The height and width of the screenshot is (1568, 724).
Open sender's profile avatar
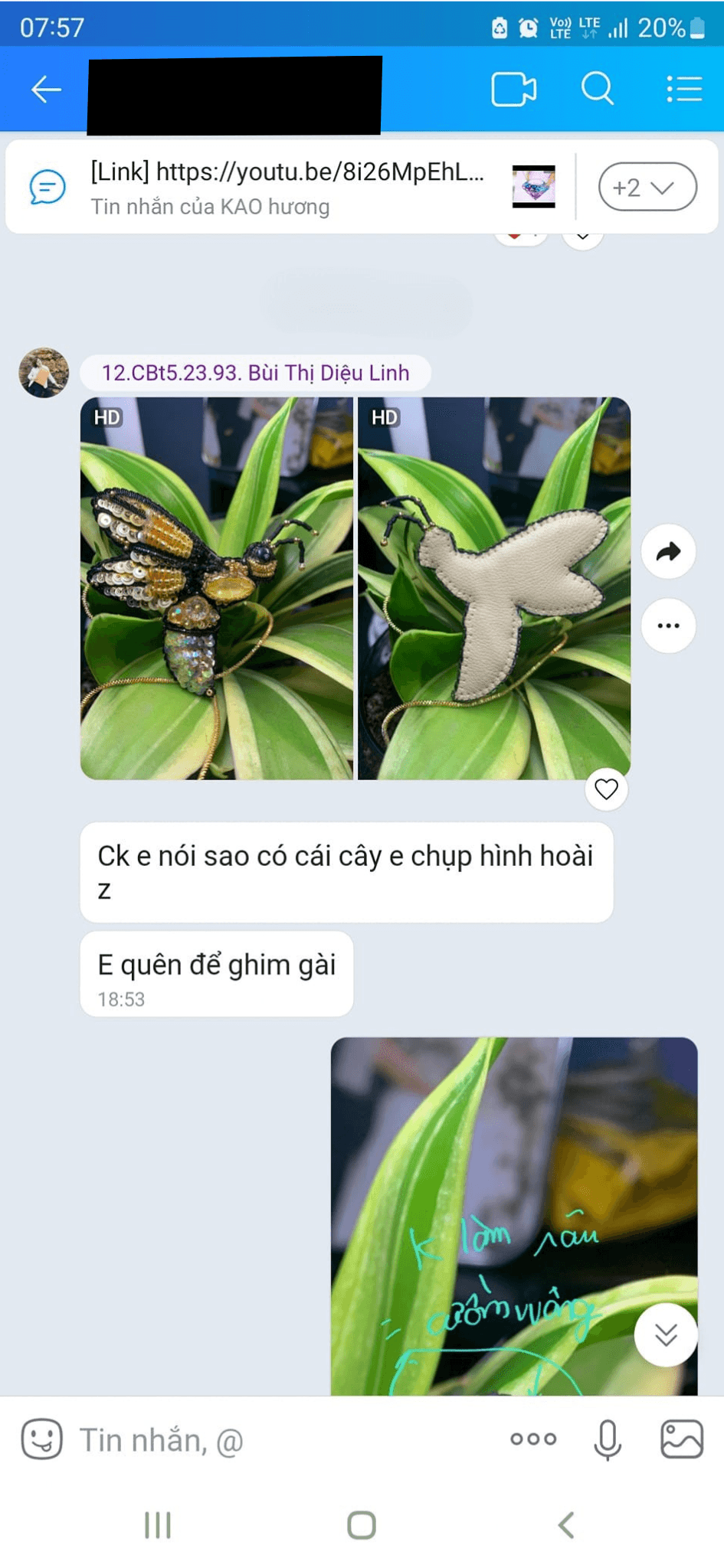pyautogui.click(x=44, y=373)
